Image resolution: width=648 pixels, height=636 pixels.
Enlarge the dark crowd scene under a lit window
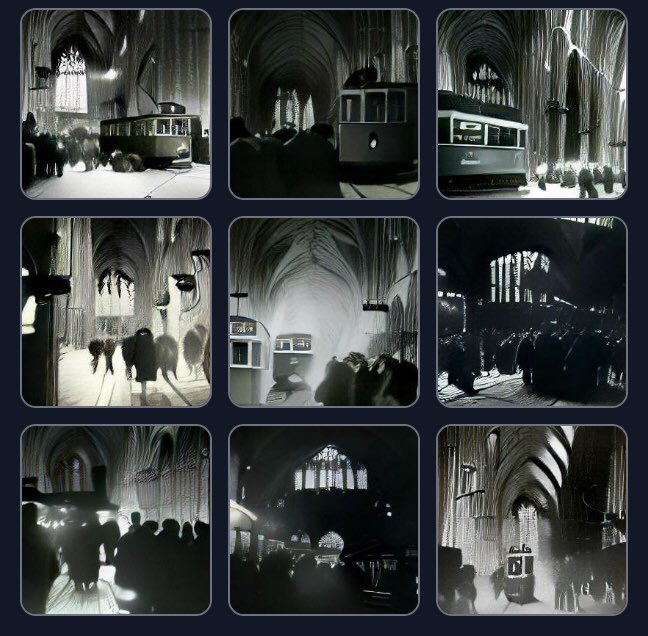(532, 312)
